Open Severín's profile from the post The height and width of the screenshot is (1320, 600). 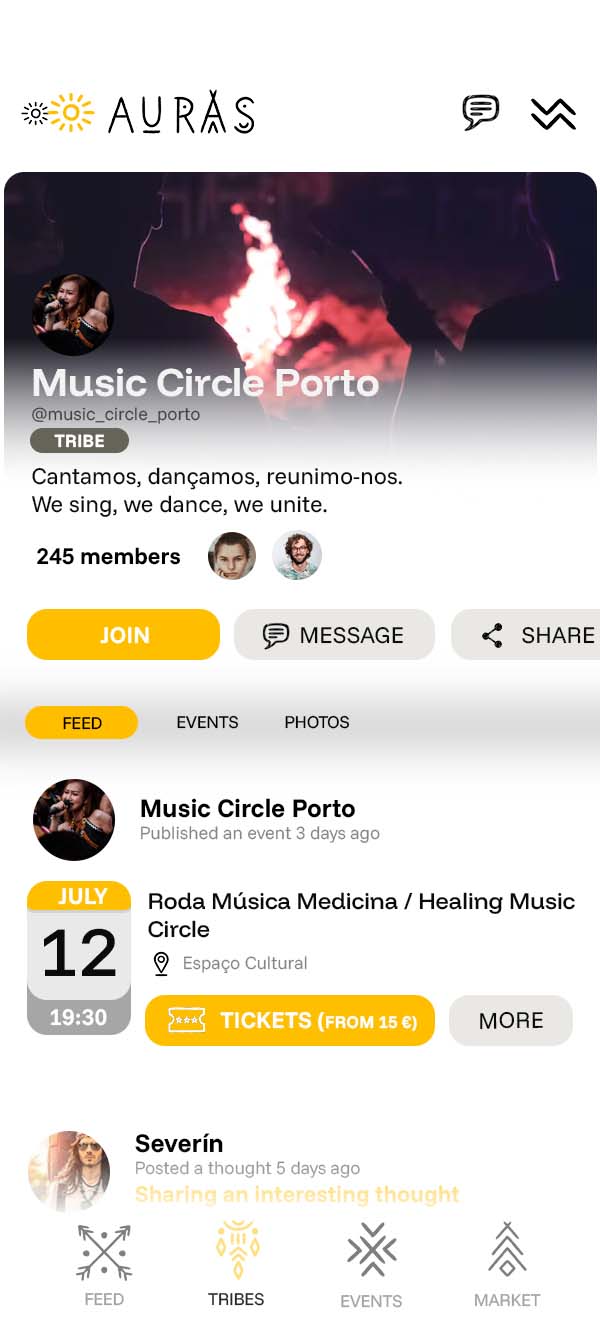[179, 1144]
